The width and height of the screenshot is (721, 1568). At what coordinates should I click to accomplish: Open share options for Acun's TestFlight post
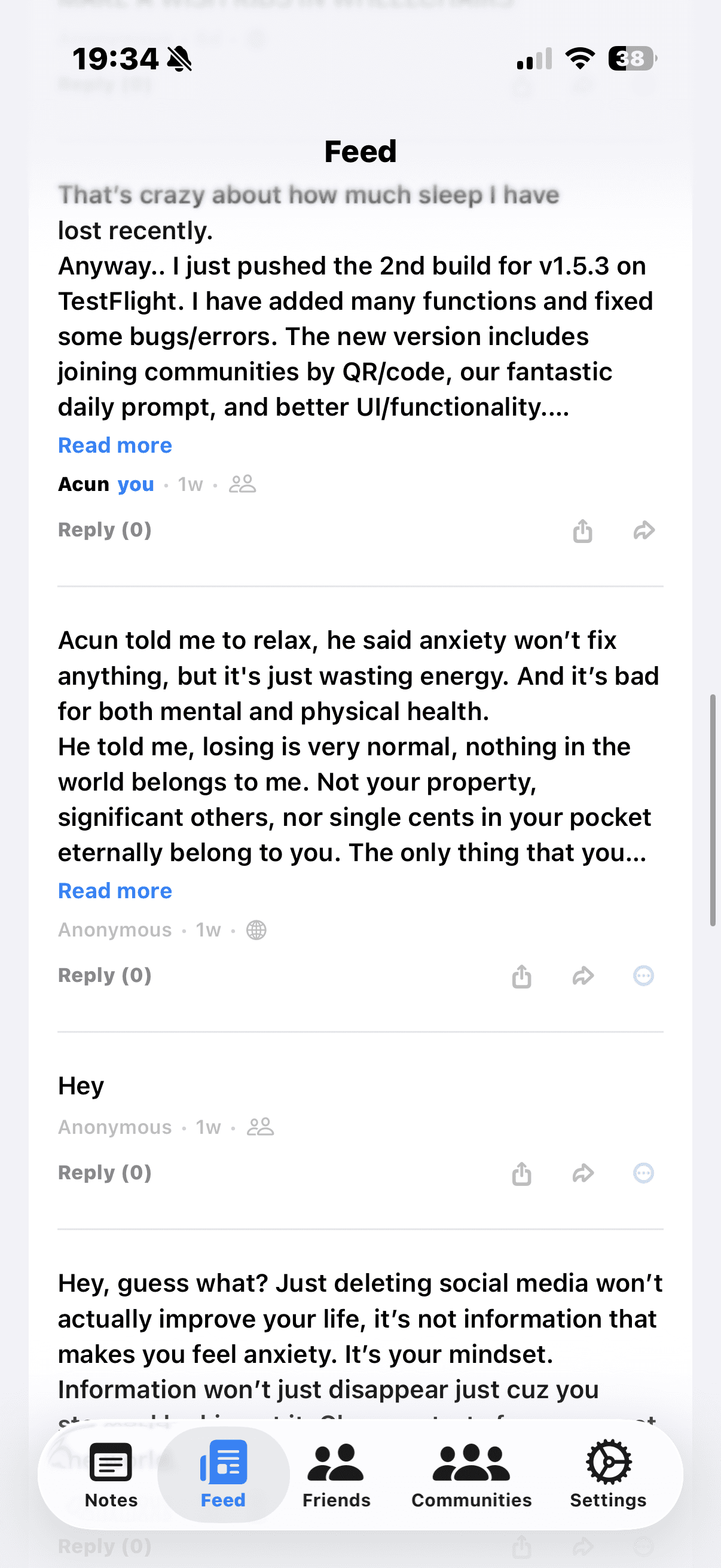pos(583,530)
